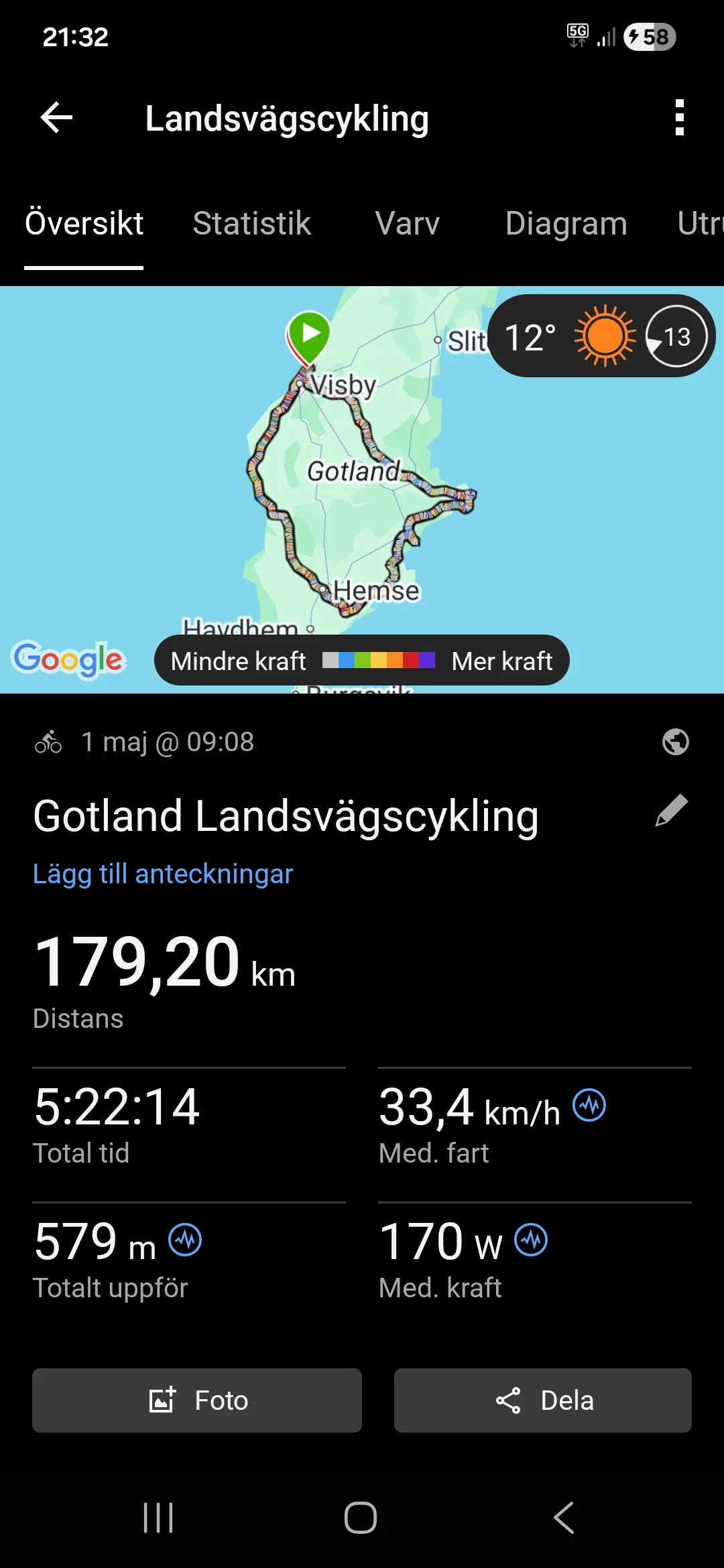Tap Lägg till anteckningar link
This screenshot has width=724, height=1568.
click(x=163, y=874)
